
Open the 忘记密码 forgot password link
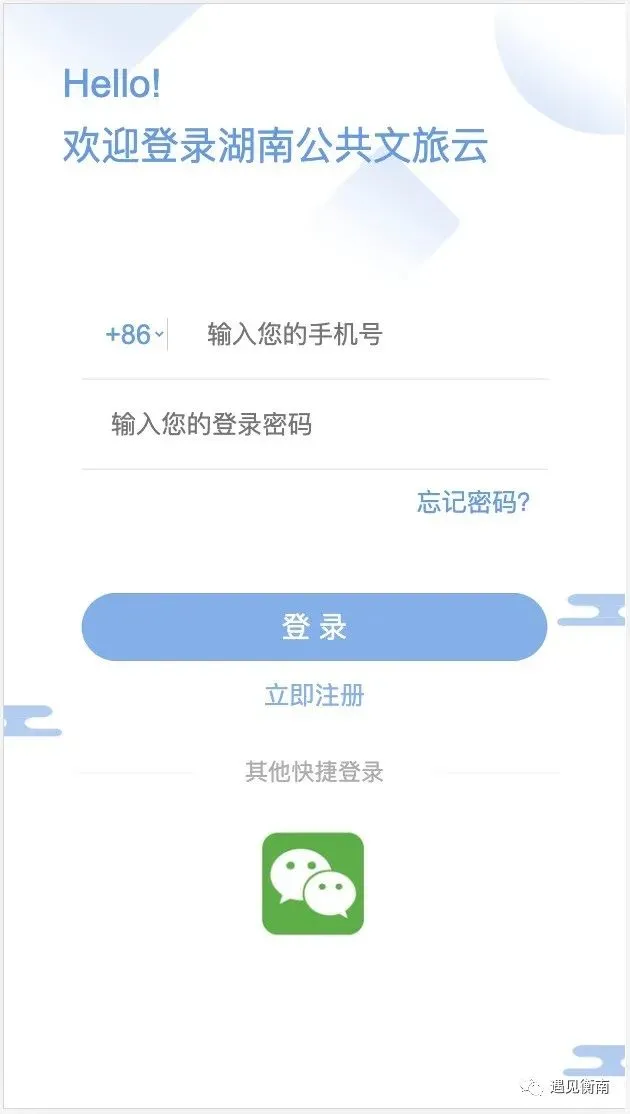(x=473, y=502)
